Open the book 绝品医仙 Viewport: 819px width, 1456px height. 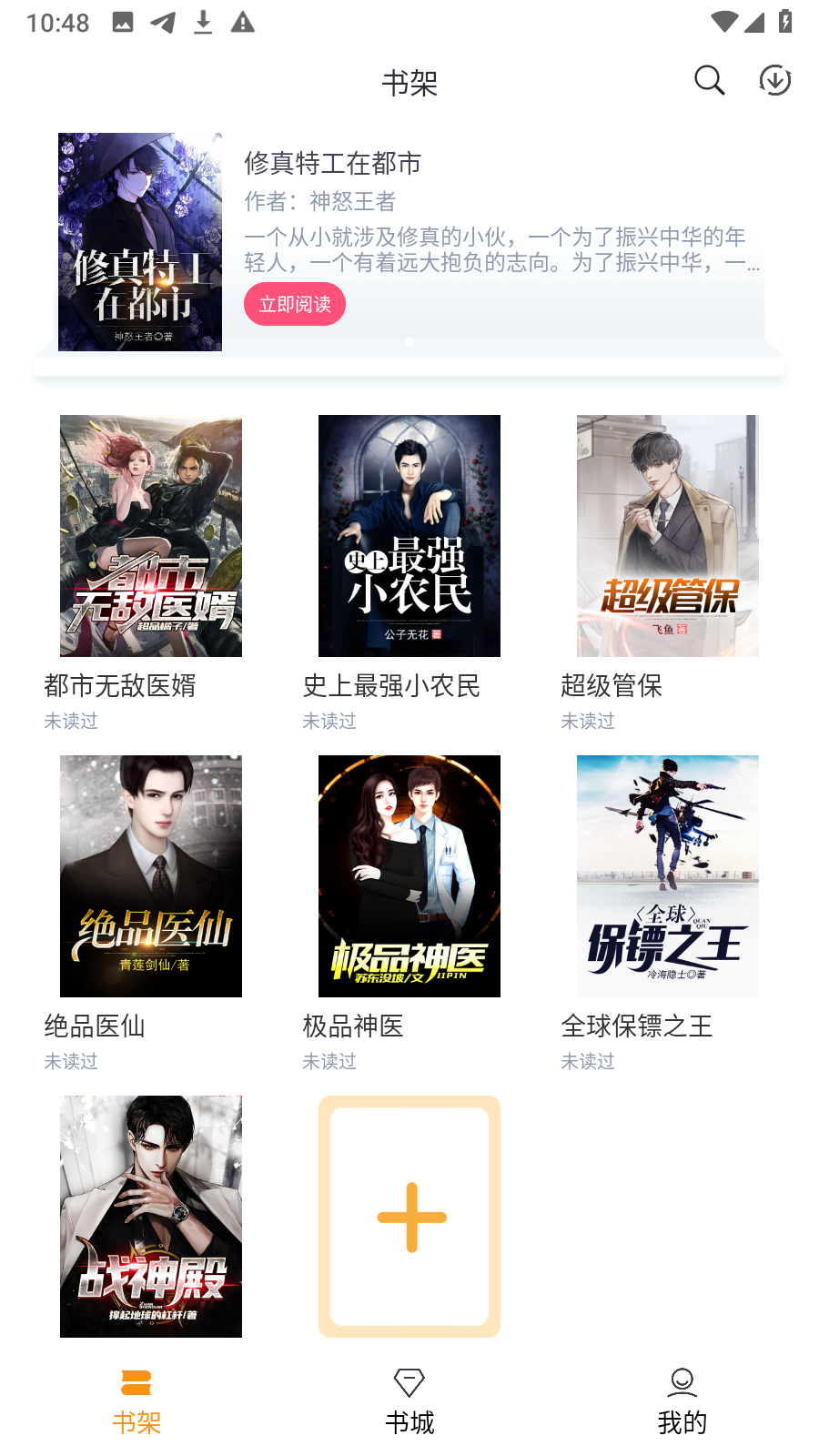(x=151, y=876)
